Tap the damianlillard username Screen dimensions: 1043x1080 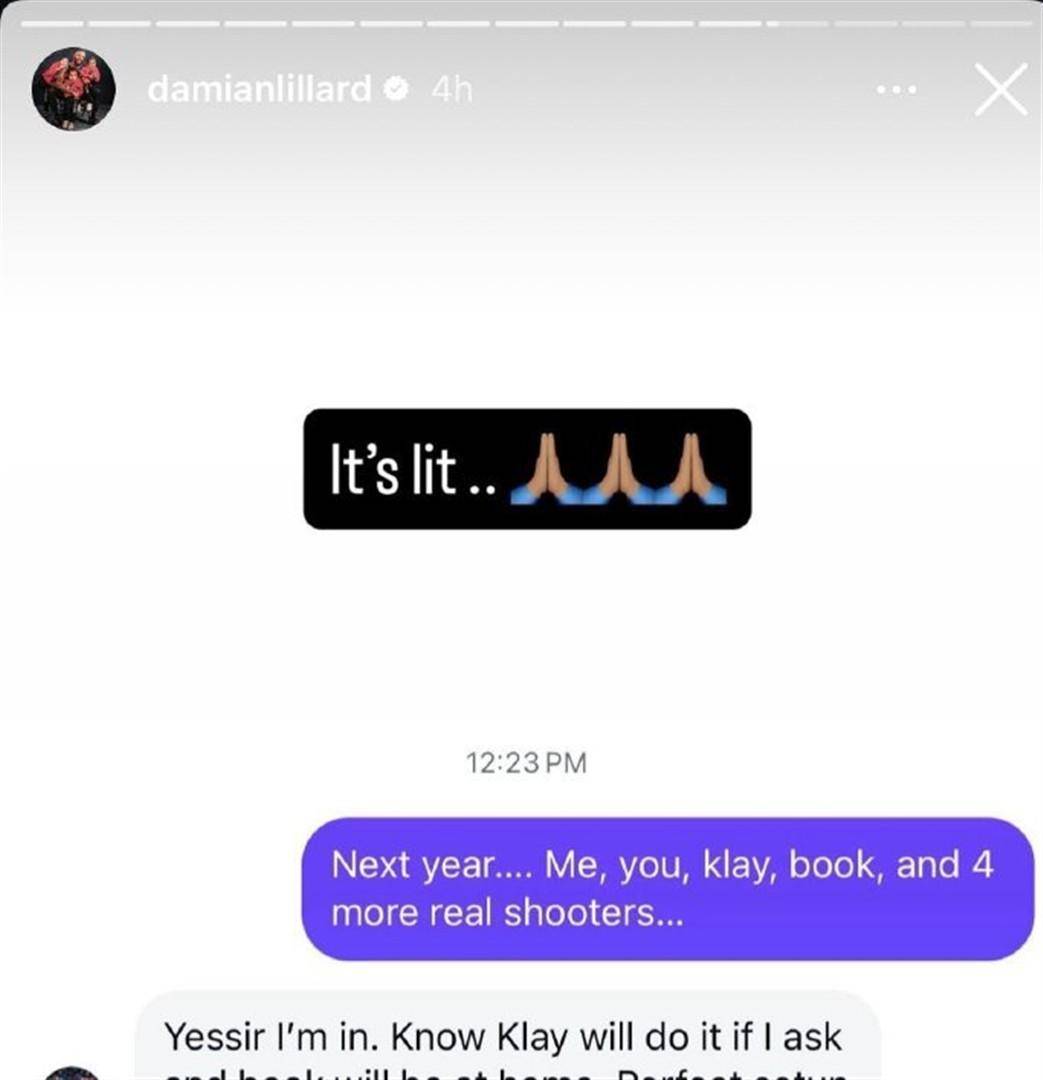pos(259,90)
